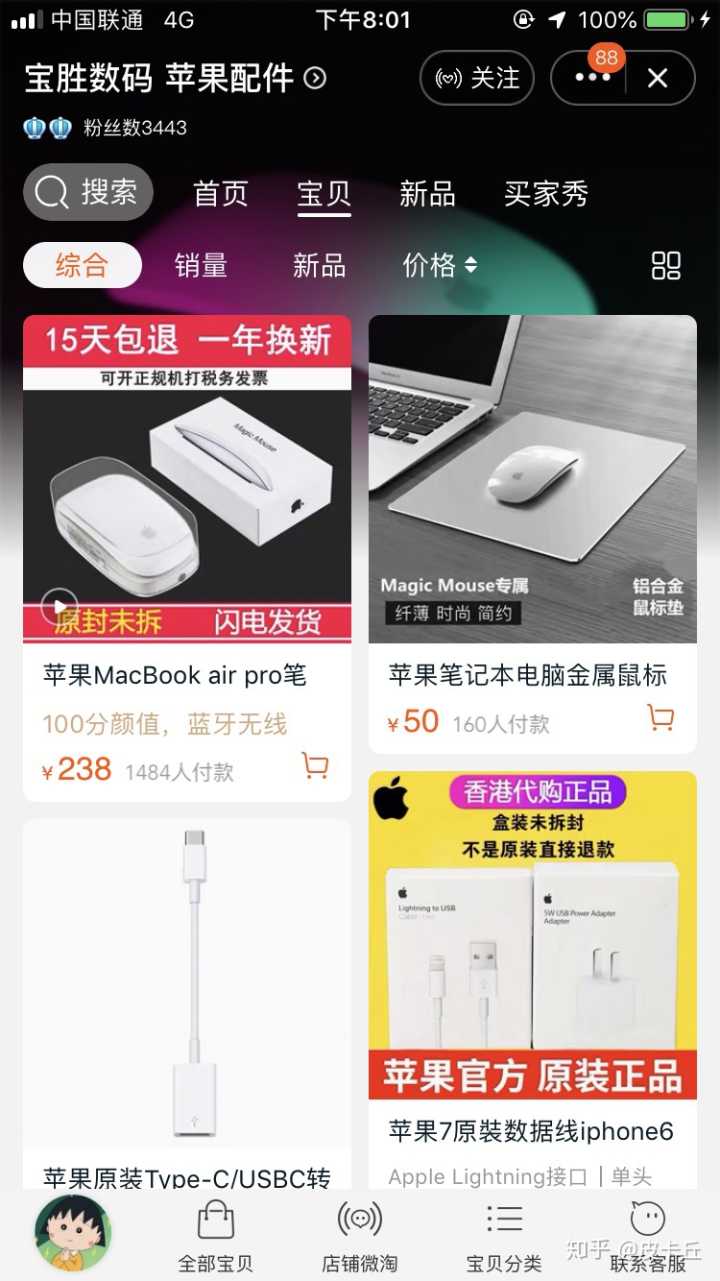
Task: Open the 搜索 search box
Action: coord(88,192)
